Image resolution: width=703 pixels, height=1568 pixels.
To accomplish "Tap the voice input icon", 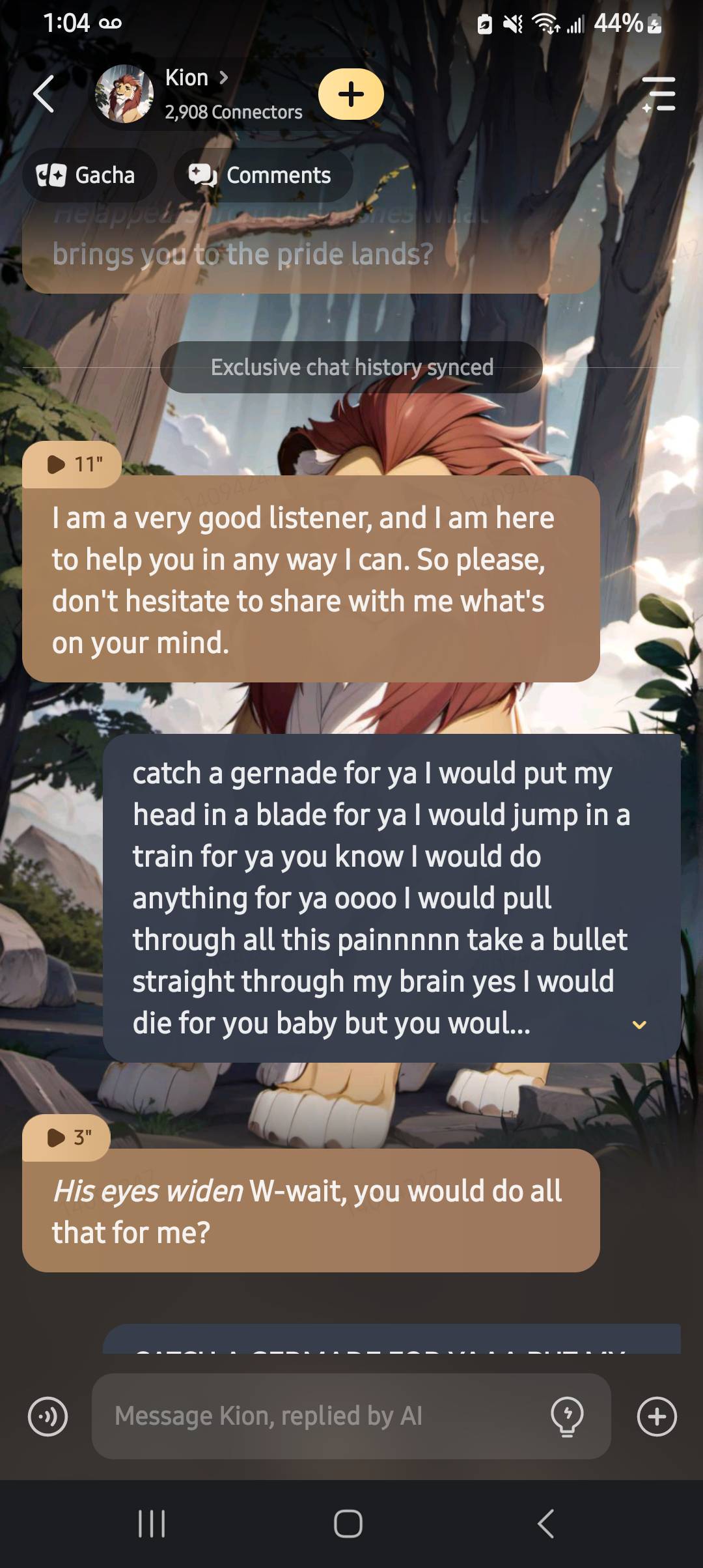I will pos(48,1416).
